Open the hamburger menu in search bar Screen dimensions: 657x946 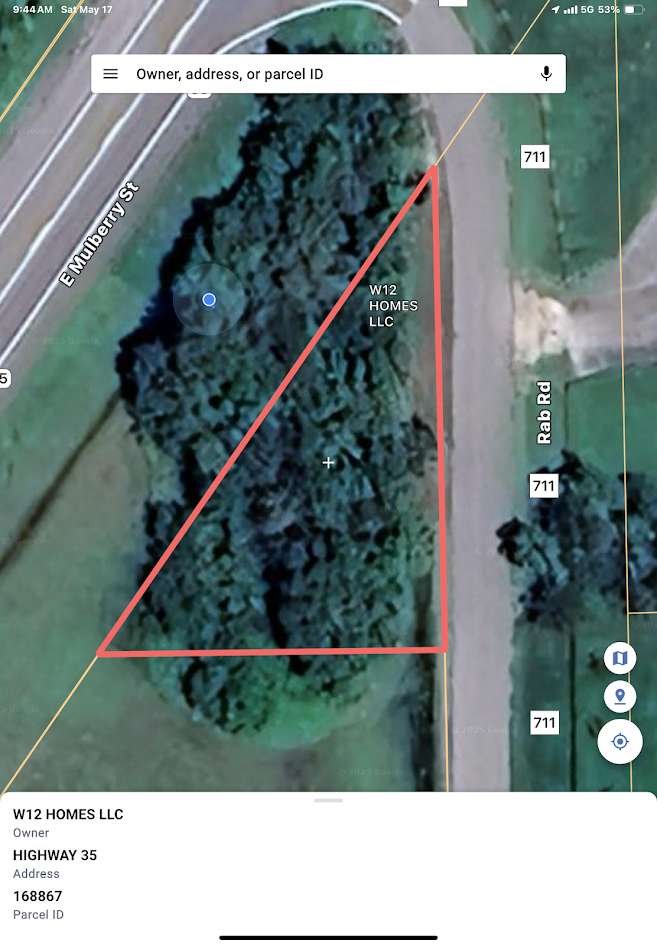(x=111, y=74)
